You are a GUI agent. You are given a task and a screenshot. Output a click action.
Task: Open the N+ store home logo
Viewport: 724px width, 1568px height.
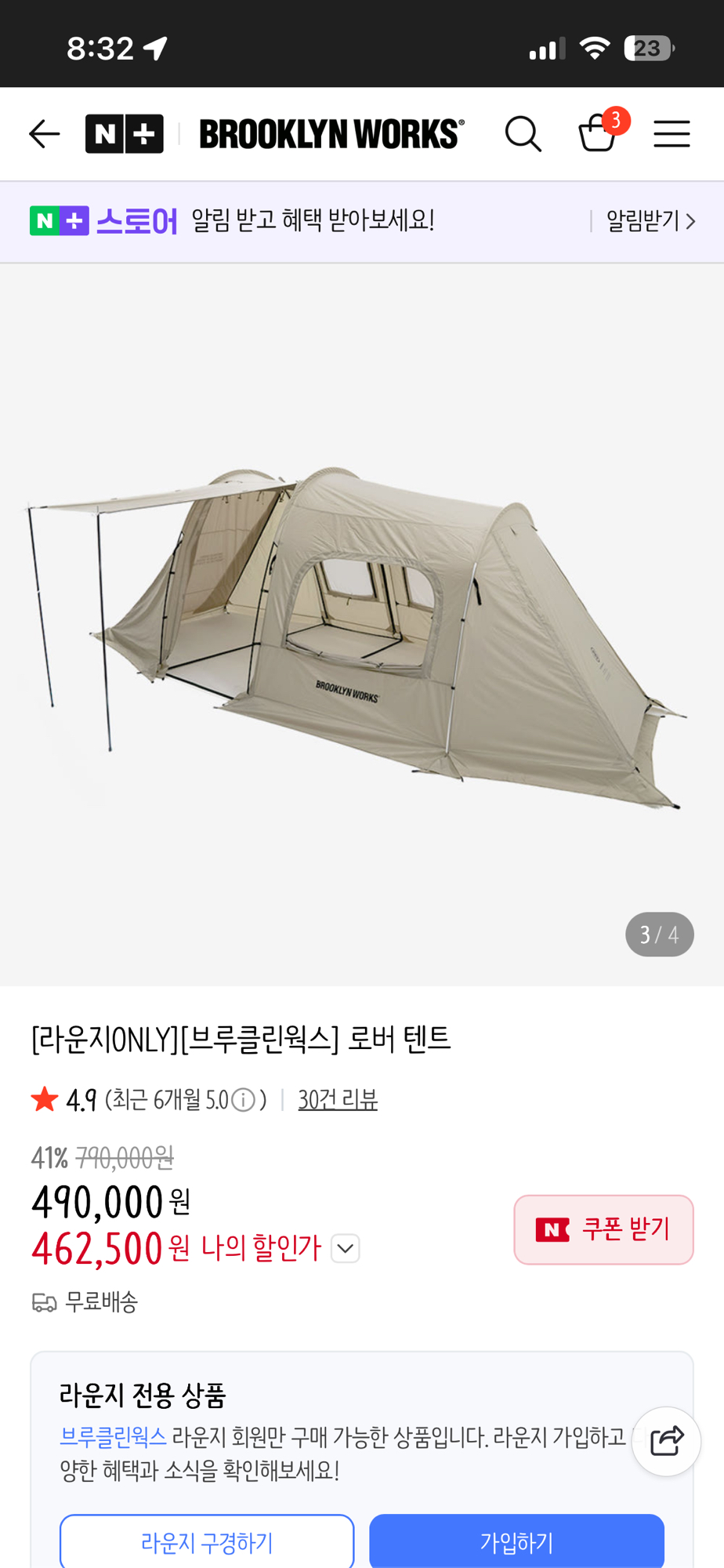[x=125, y=134]
